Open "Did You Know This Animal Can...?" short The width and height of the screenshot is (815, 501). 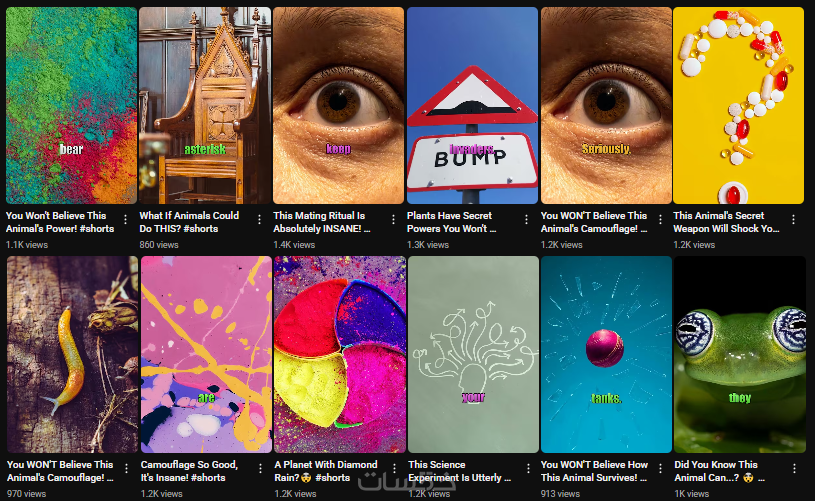pyautogui.click(x=739, y=354)
